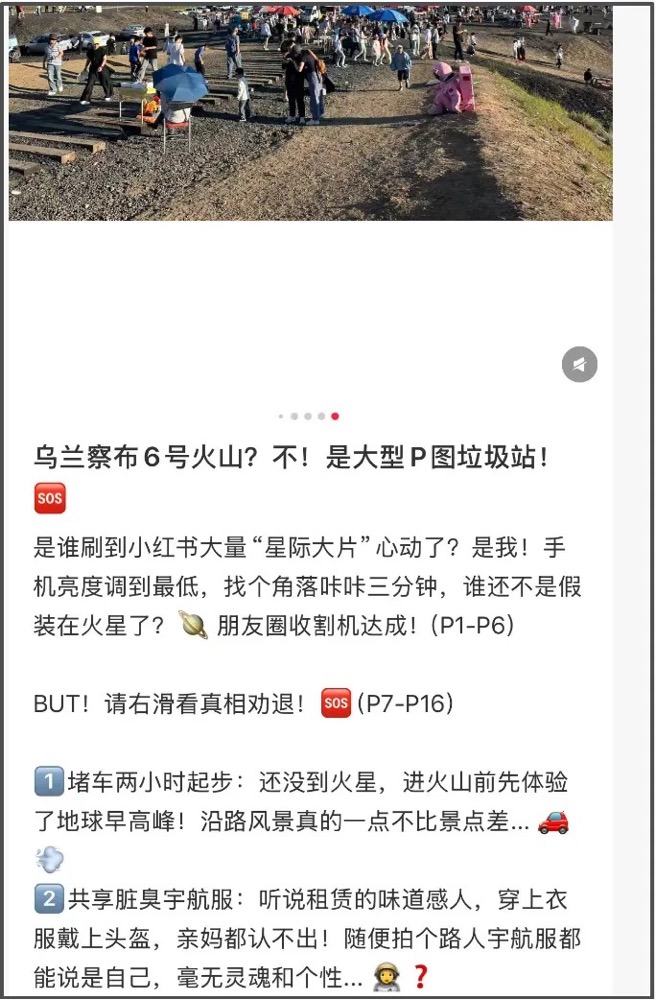This screenshot has height=1000, width=656.
Task: Tap the image carousel page indicator dots
Action: click(308, 416)
